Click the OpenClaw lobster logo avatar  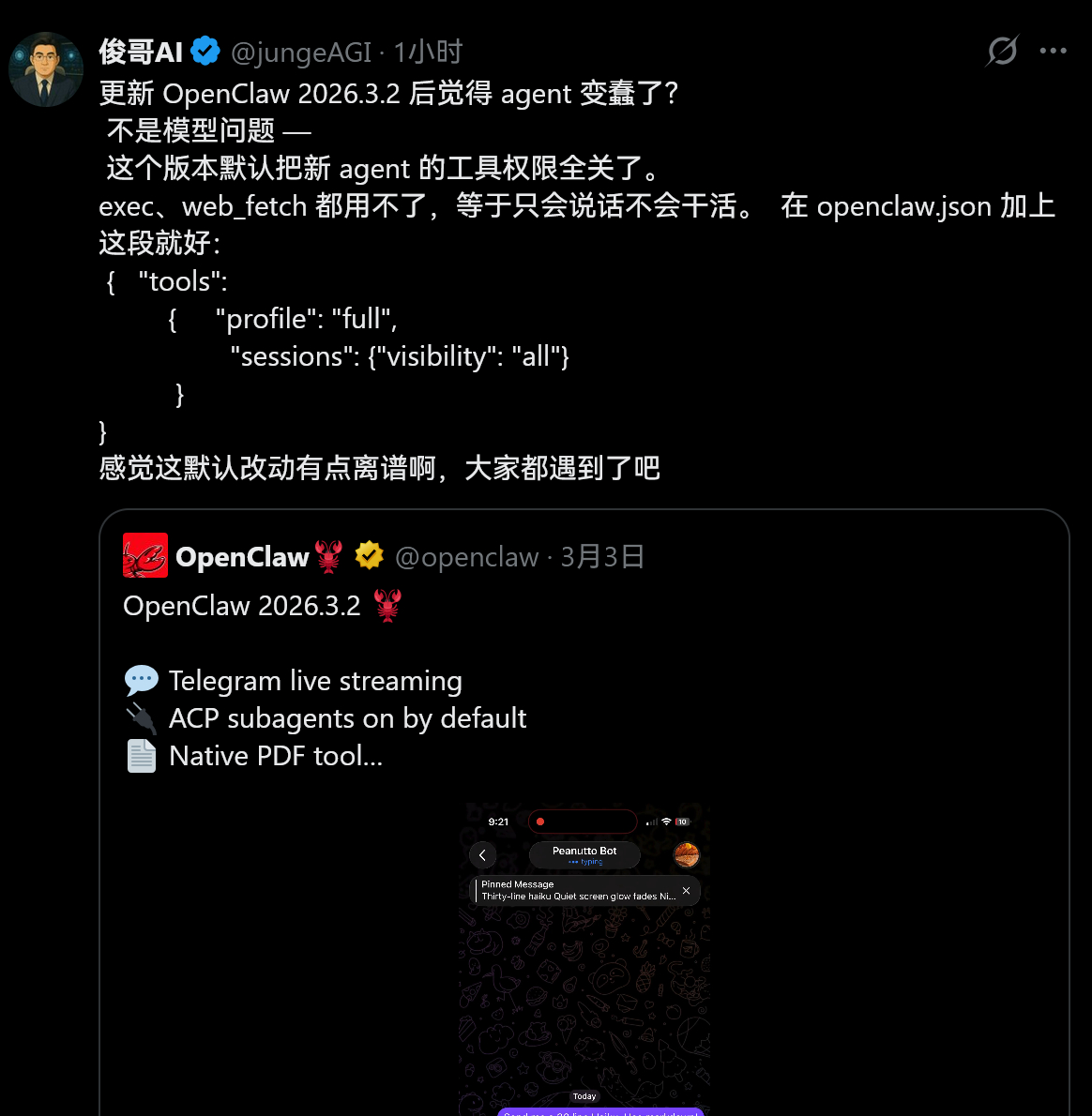tap(145, 555)
